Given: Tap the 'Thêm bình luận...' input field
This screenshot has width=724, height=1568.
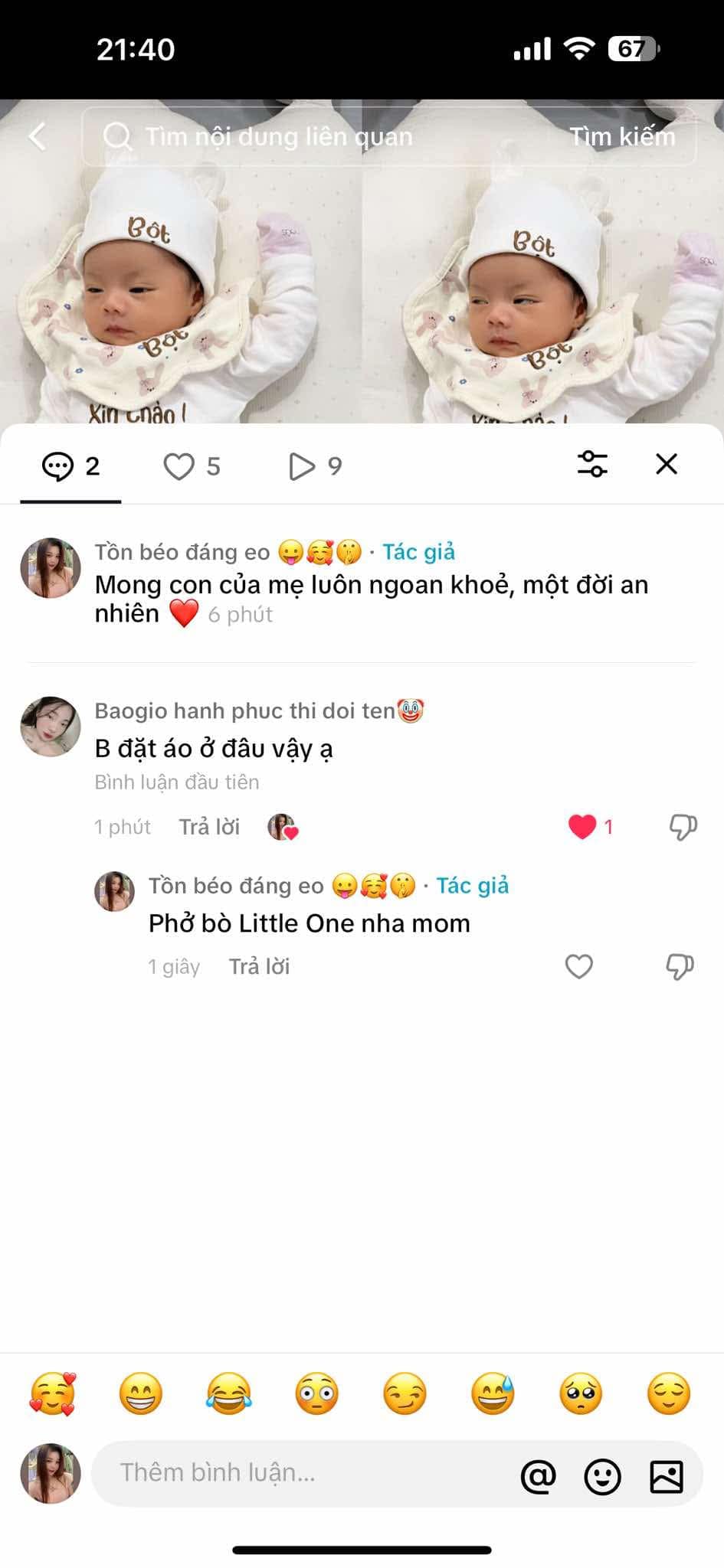Looking at the screenshot, I should [306, 1473].
